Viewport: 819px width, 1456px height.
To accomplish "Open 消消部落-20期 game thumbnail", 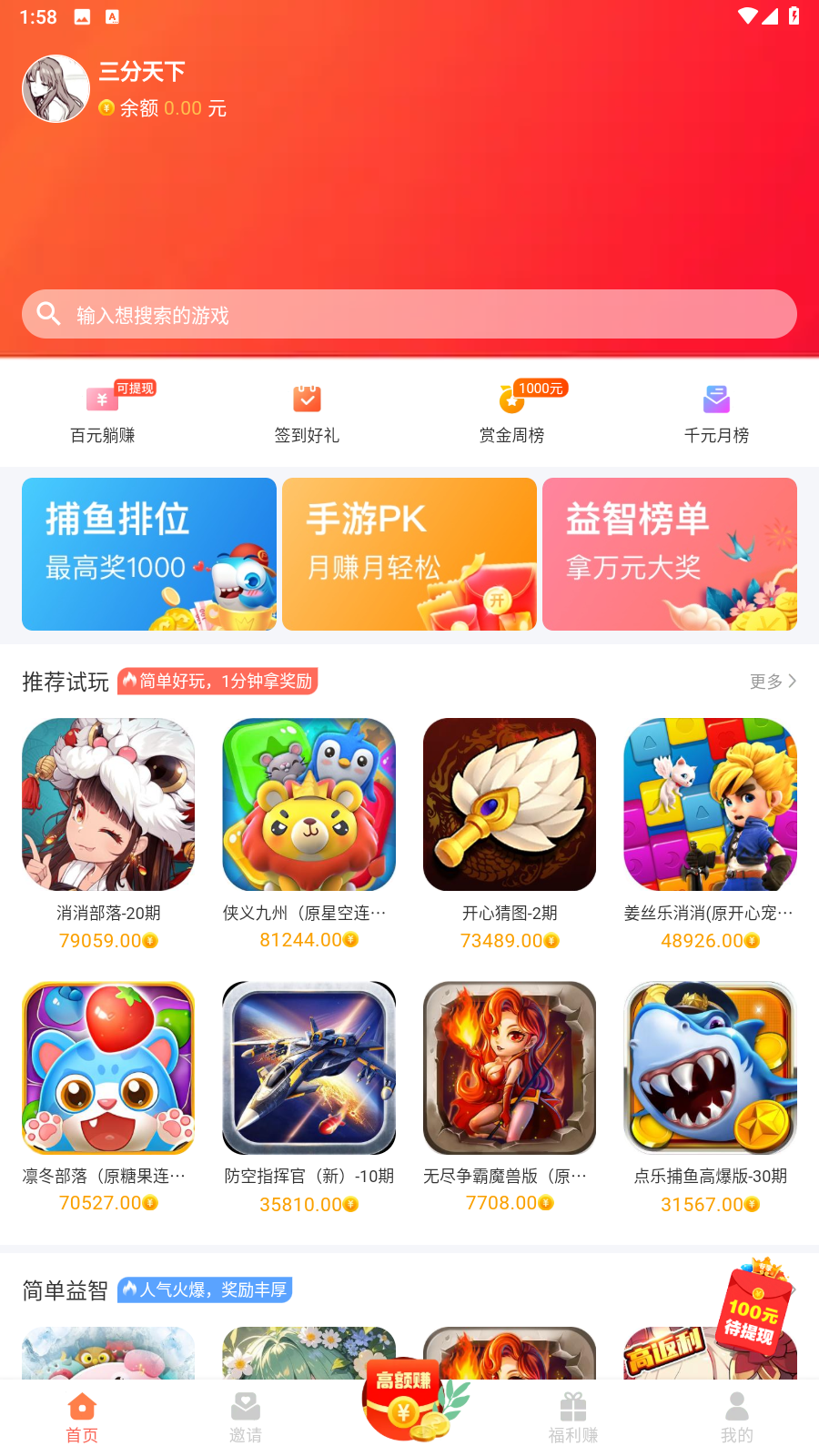I will pos(107,804).
